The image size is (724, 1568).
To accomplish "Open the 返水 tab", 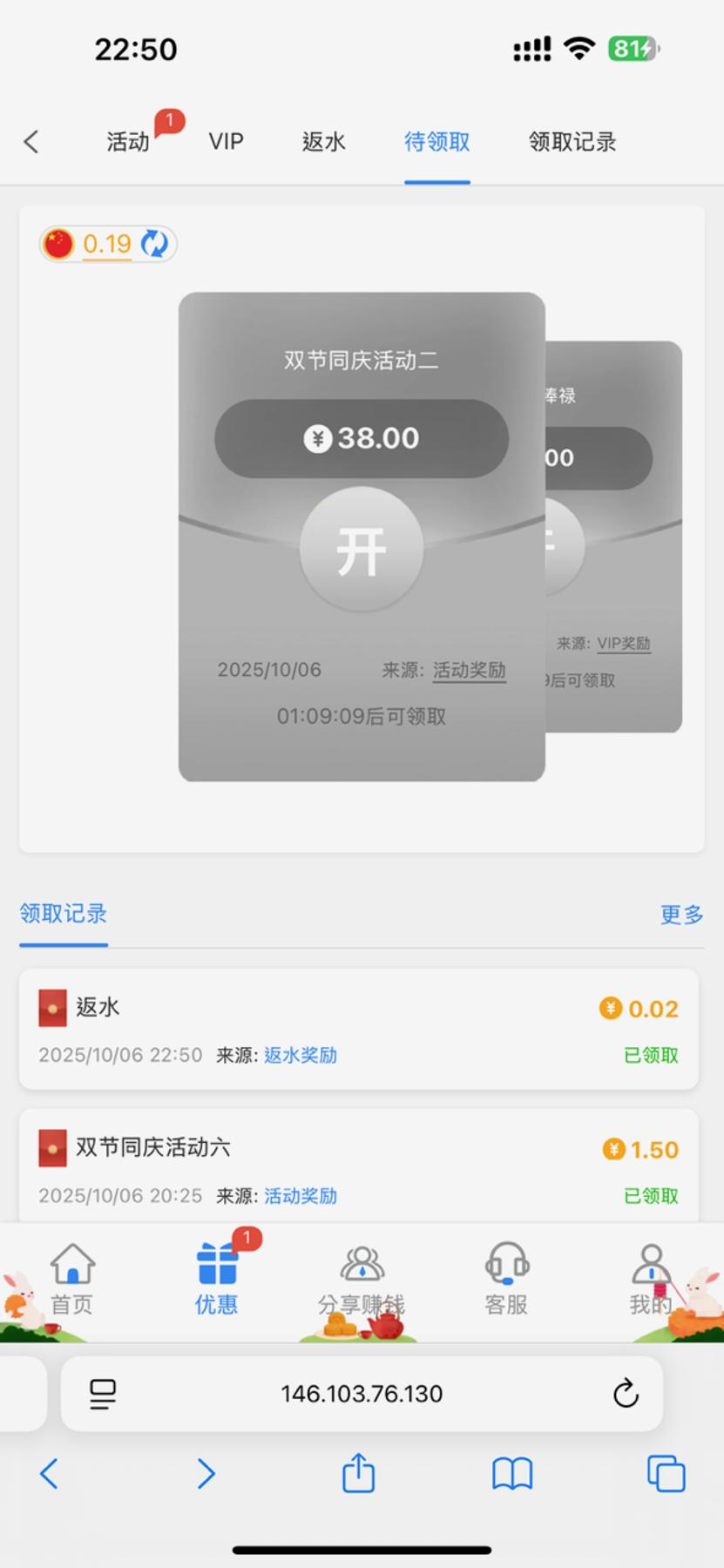I will click(x=323, y=142).
